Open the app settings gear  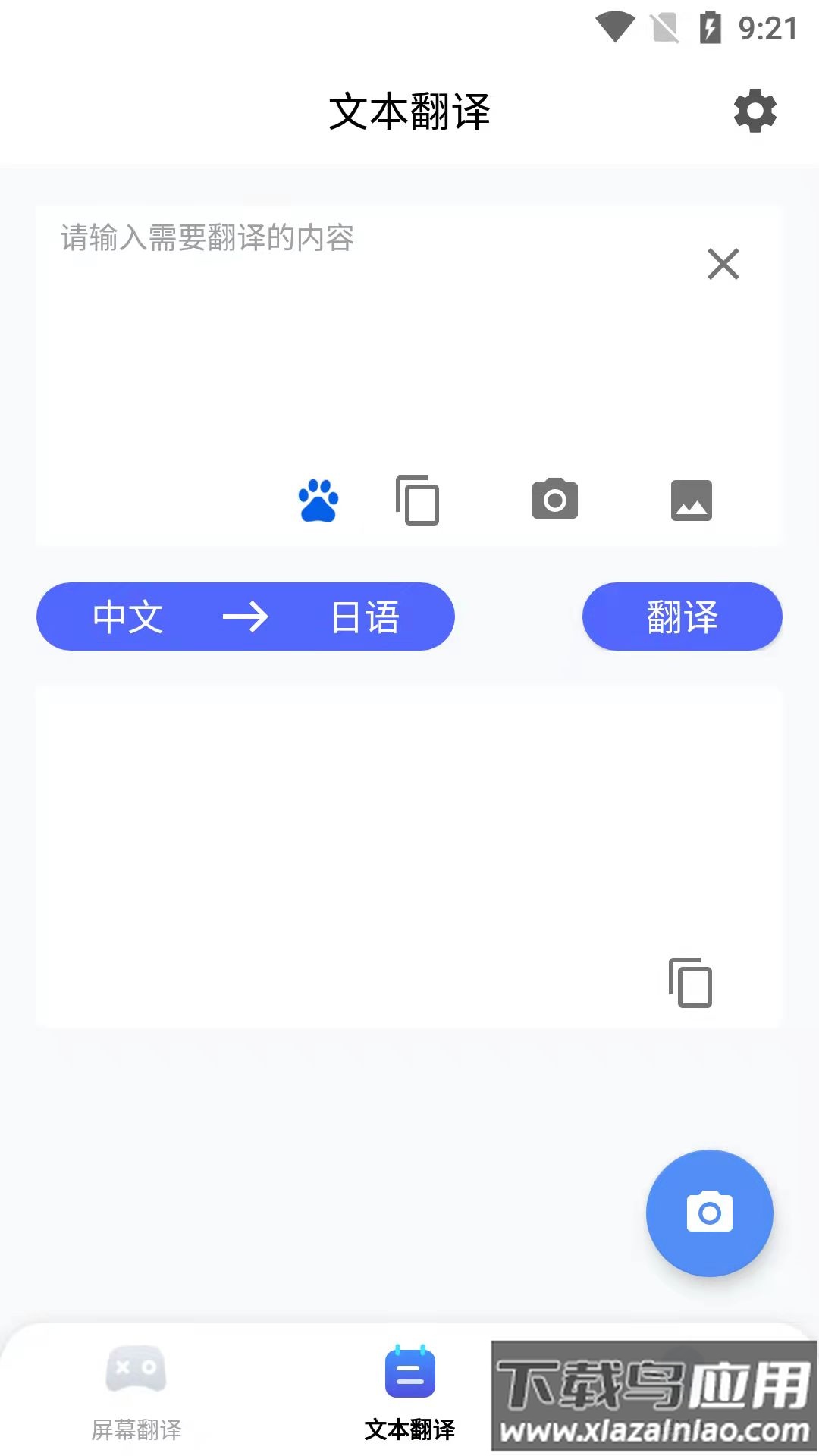click(x=755, y=111)
